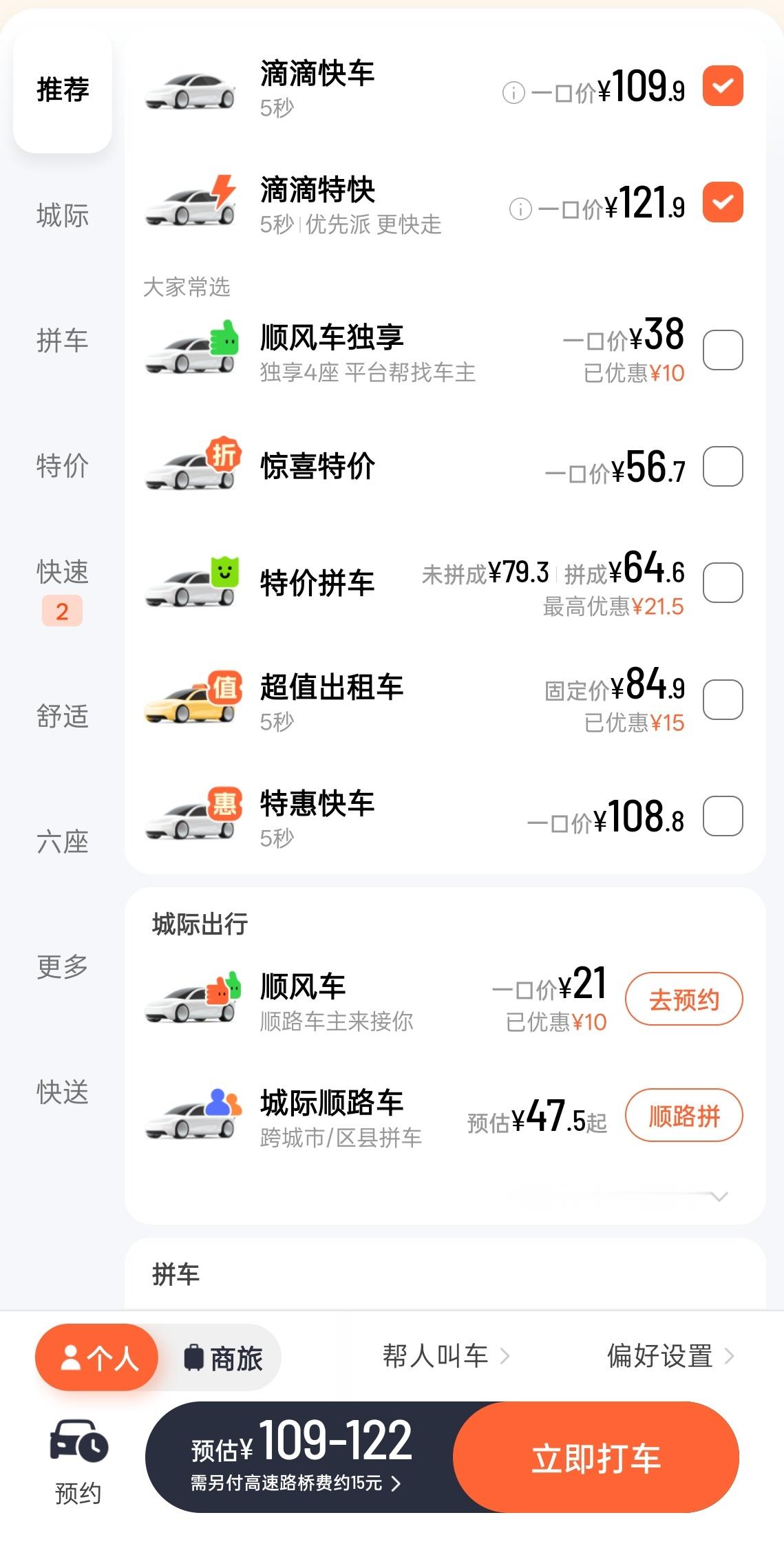The height and width of the screenshot is (1546, 784).
Task: Check the 特价拼车 option
Action: (x=723, y=582)
